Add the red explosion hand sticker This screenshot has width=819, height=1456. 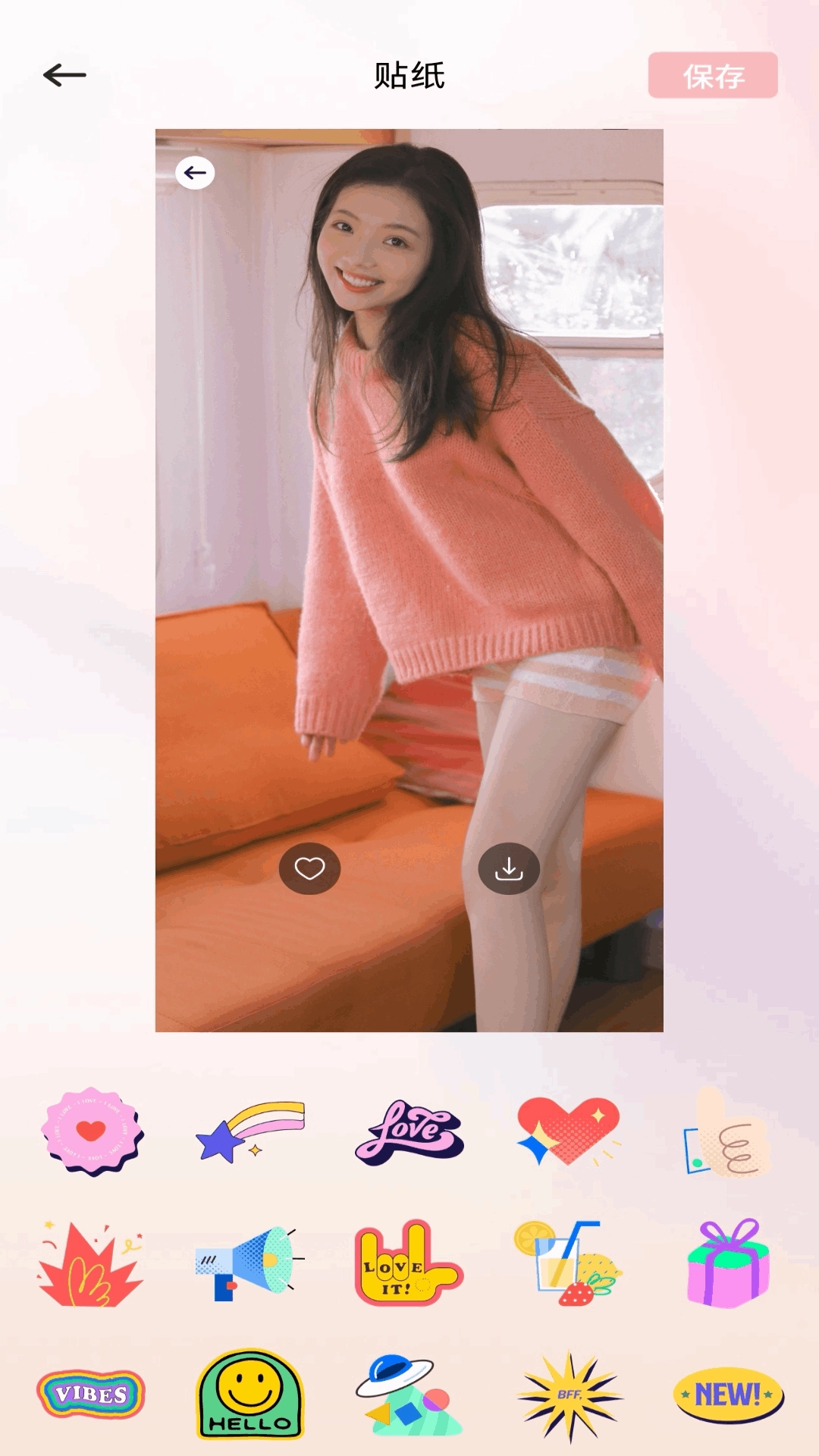pos(91,1264)
